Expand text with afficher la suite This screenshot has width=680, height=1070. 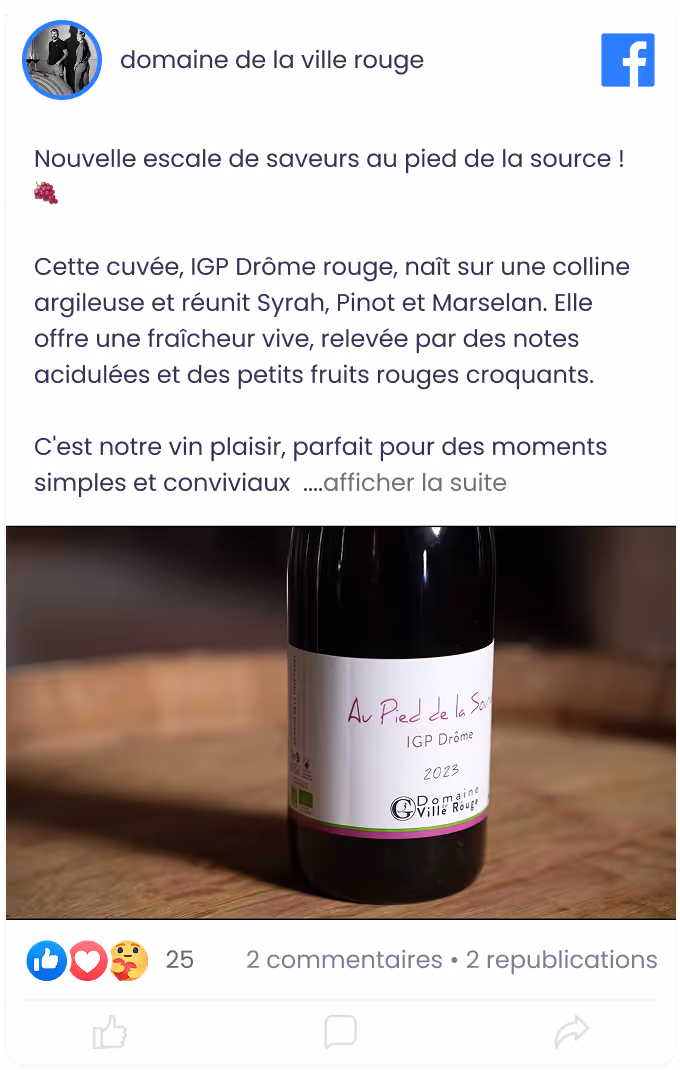[x=414, y=483]
